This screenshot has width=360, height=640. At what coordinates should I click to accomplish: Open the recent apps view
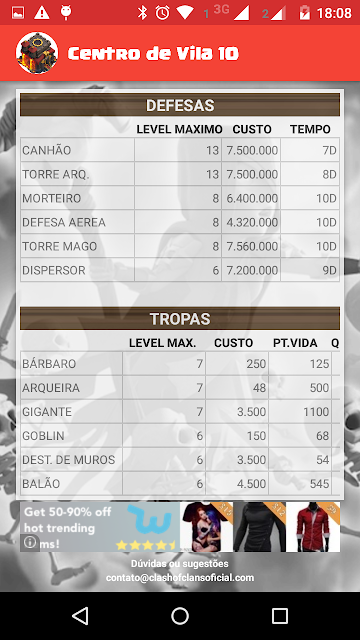280,616
